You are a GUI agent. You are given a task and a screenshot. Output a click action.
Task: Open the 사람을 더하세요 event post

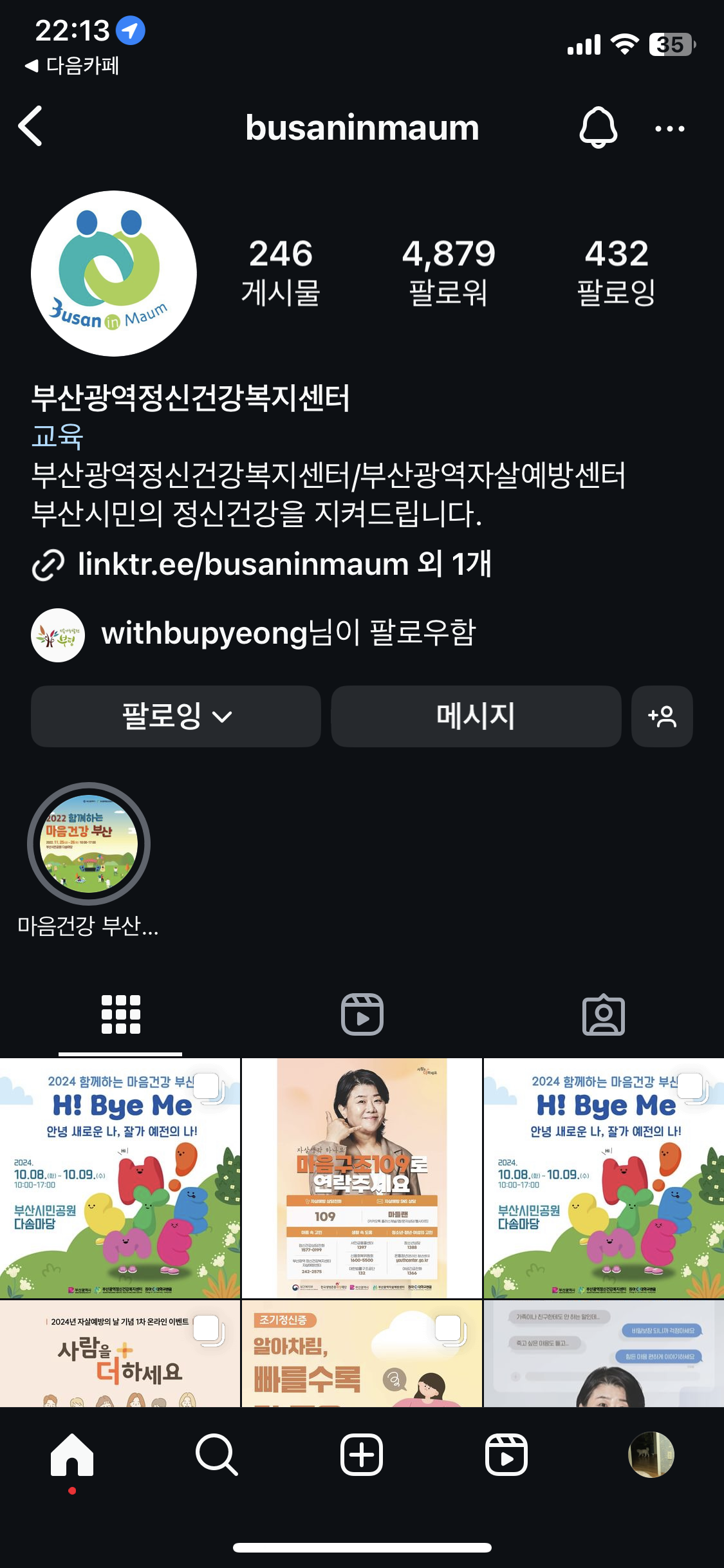[x=120, y=1353]
